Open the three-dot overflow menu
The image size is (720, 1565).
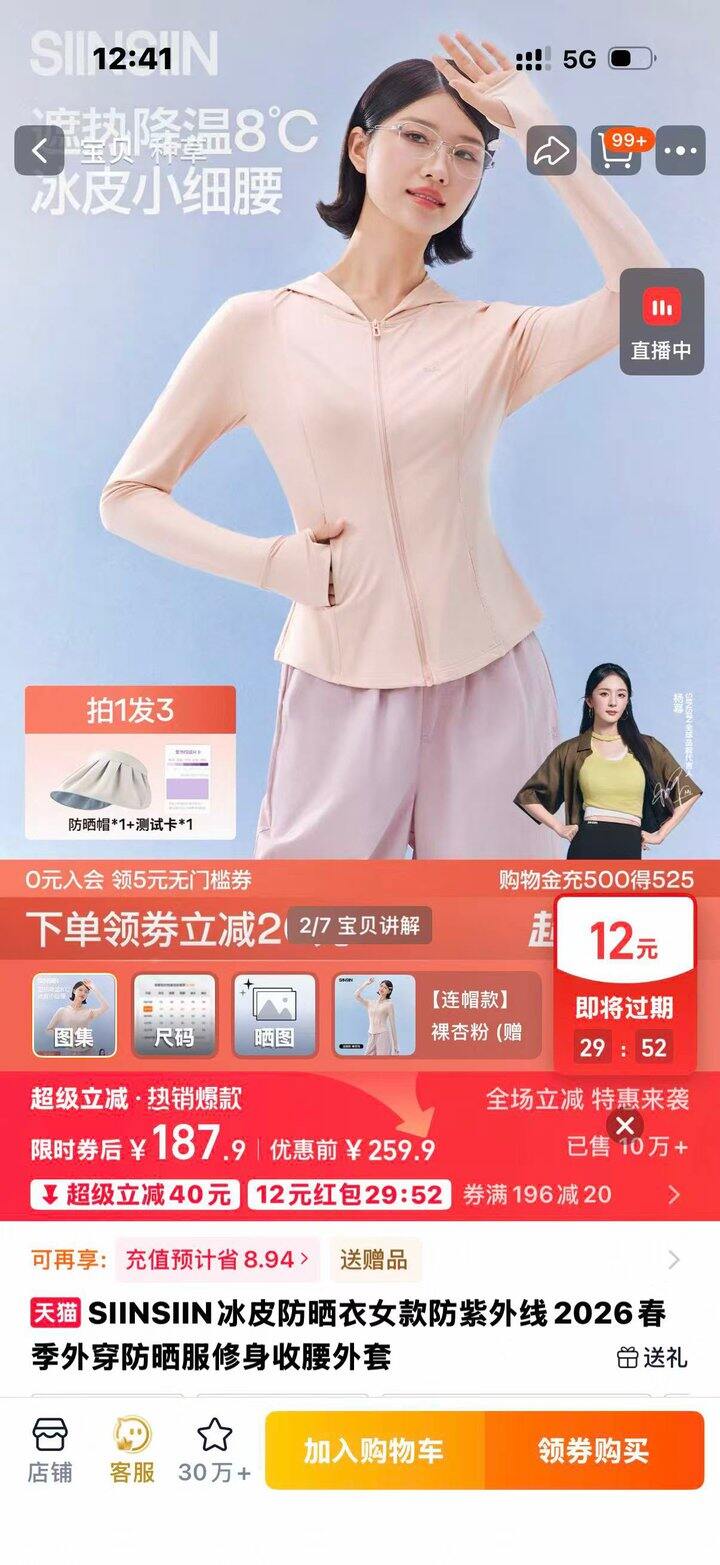click(x=680, y=151)
